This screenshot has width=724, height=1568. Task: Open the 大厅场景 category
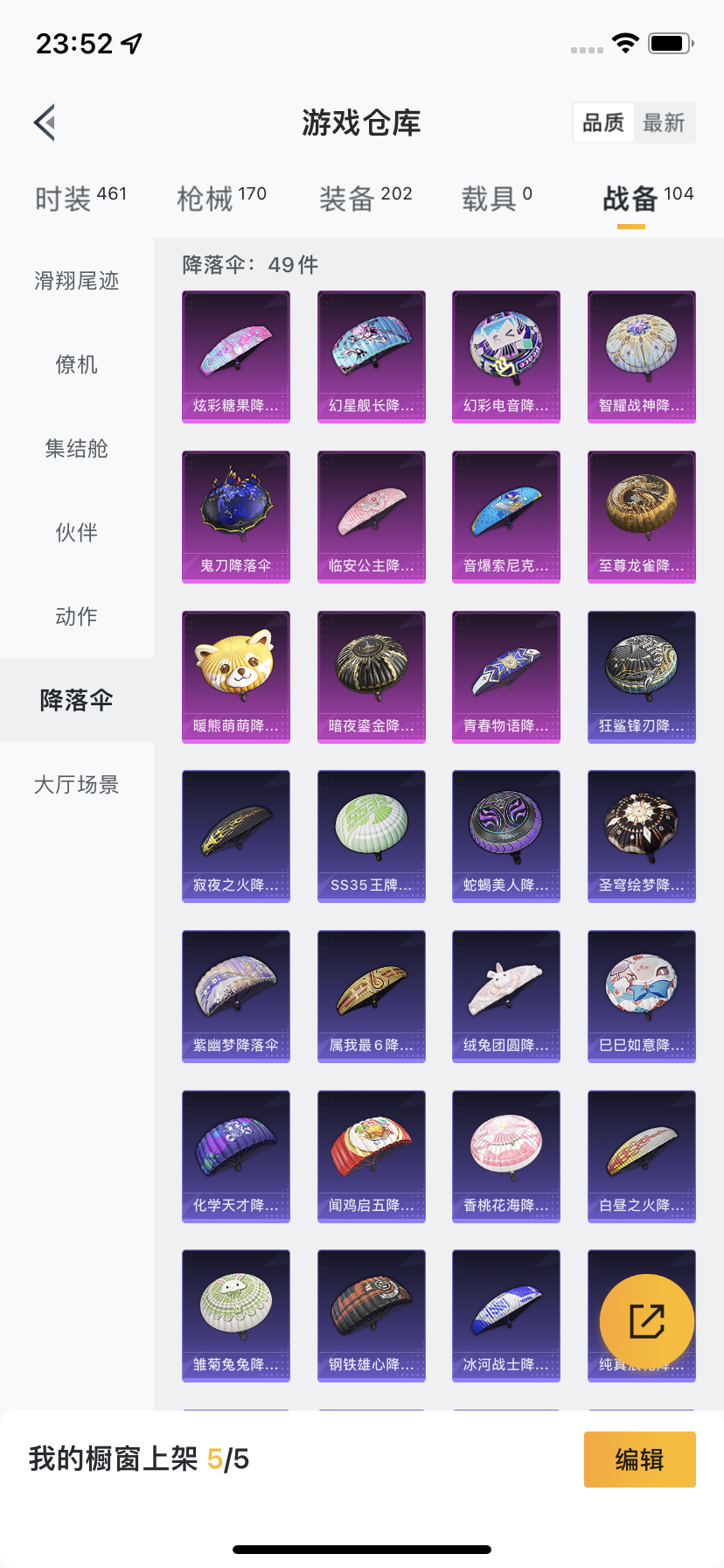click(77, 785)
